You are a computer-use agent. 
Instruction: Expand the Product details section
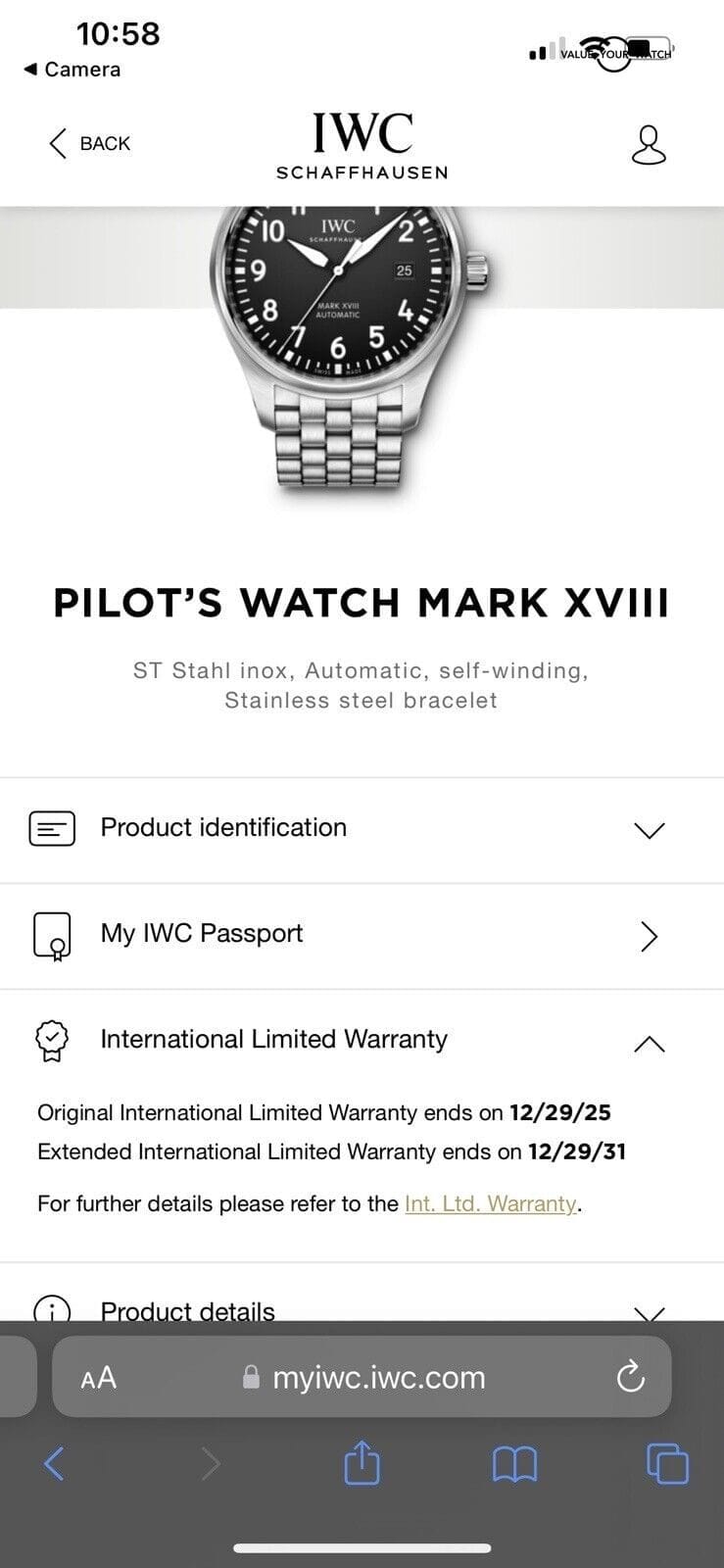coord(362,1310)
